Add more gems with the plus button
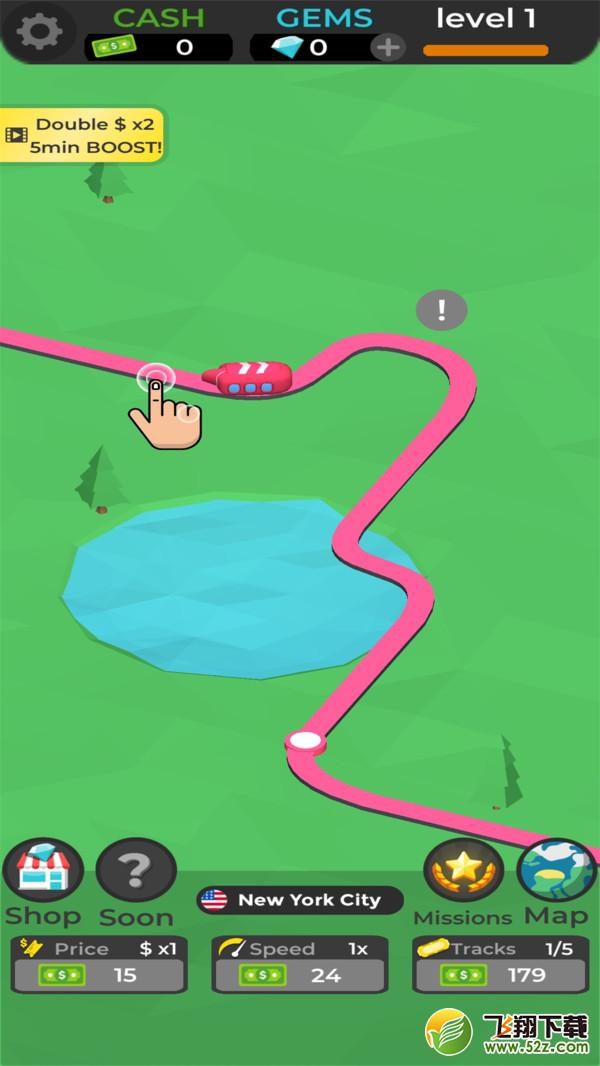 [388, 47]
